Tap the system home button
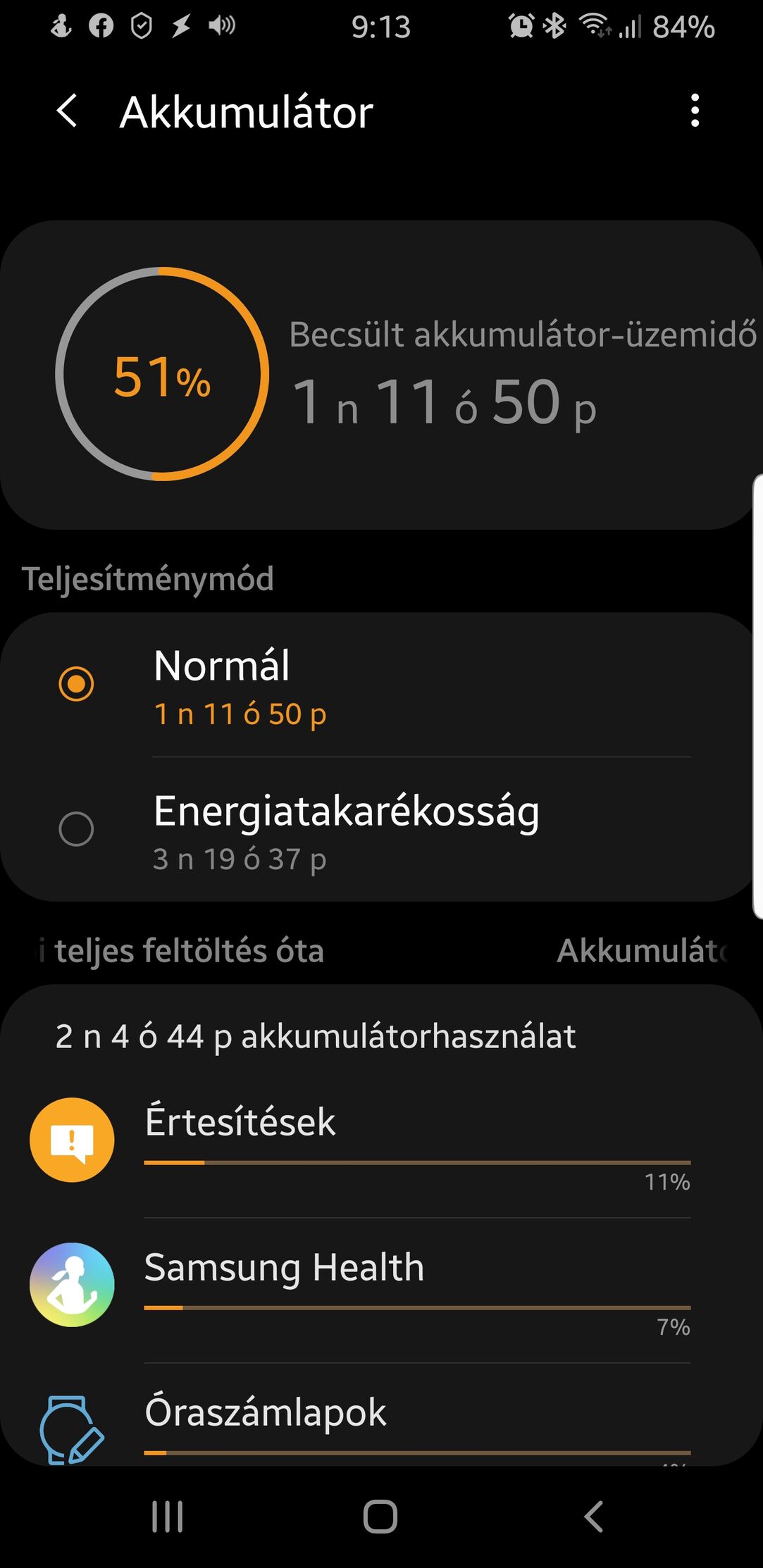 pos(380,1516)
